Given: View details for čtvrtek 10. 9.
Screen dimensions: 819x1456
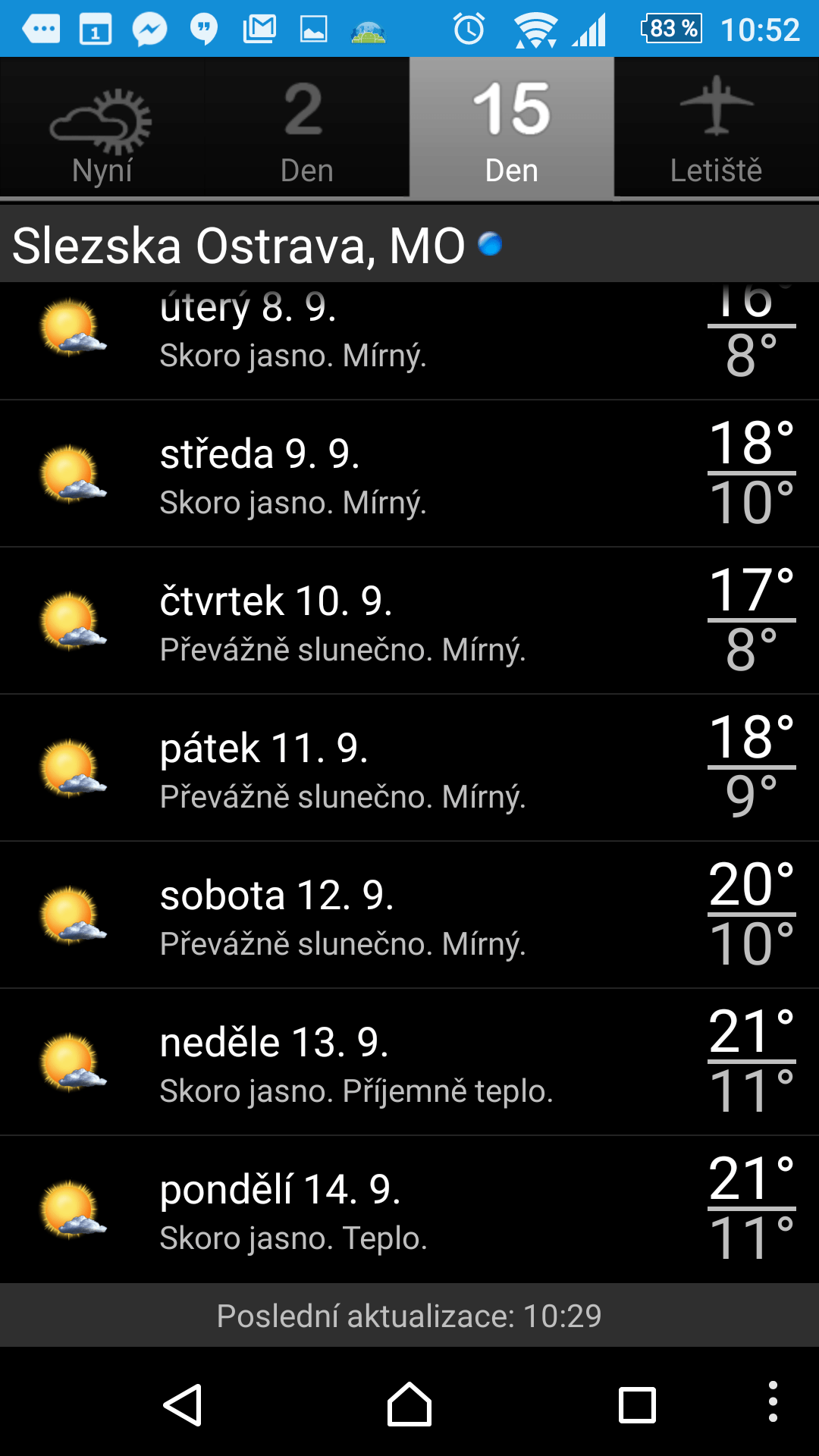Looking at the screenshot, I should [x=409, y=621].
